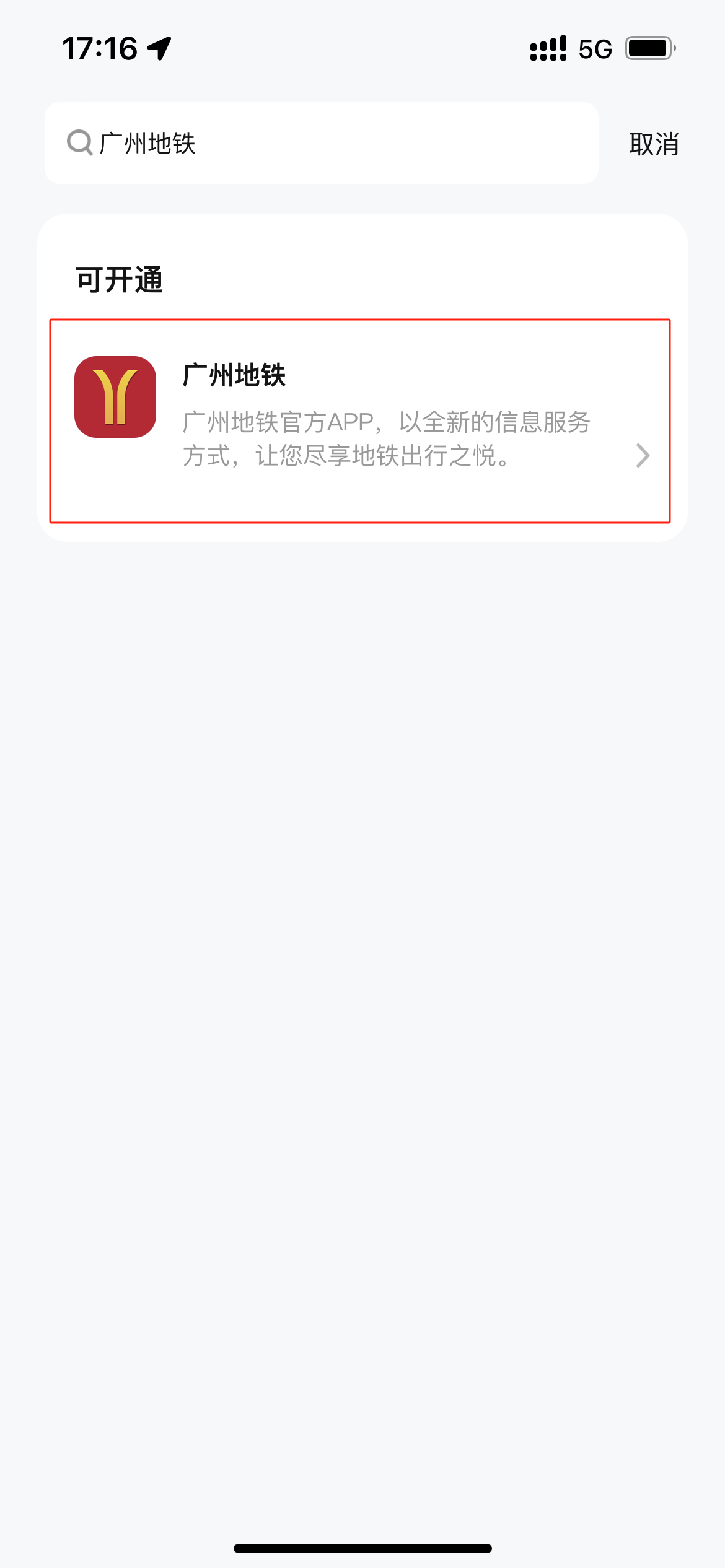Click the 5G network indicator
This screenshot has height=1568, width=725.
pyautogui.click(x=594, y=50)
